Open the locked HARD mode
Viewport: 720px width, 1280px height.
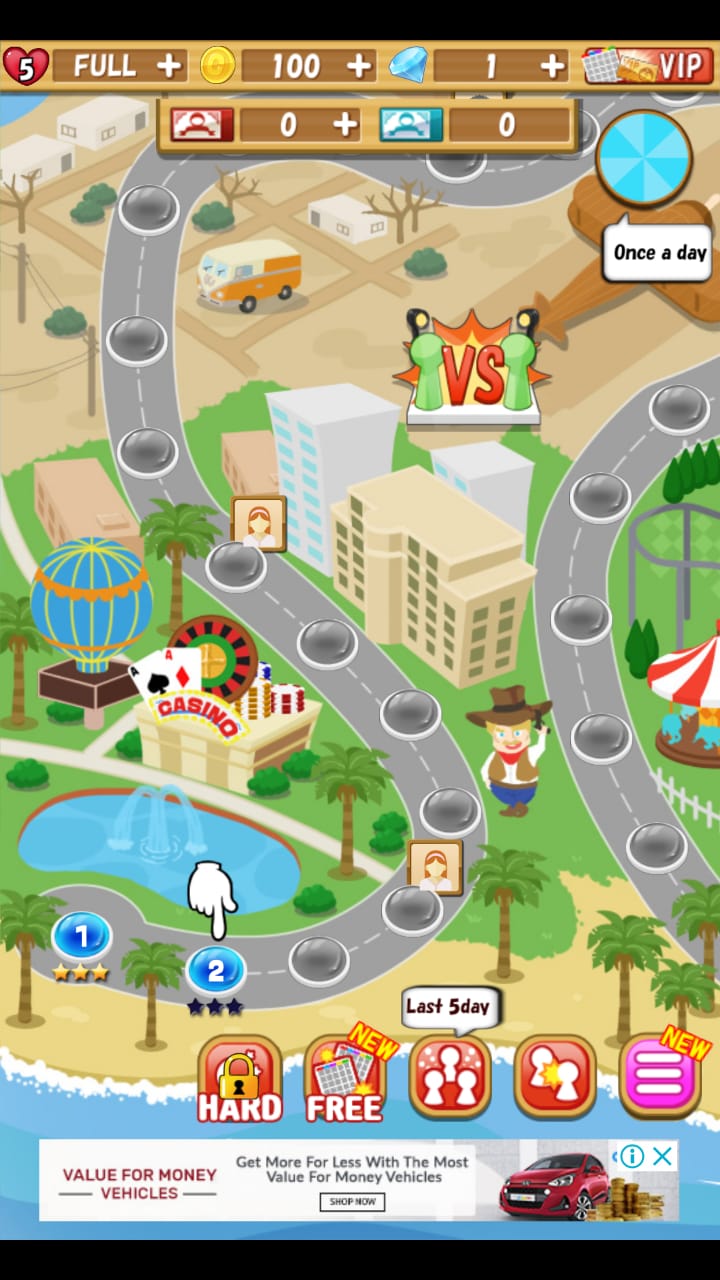point(240,1078)
